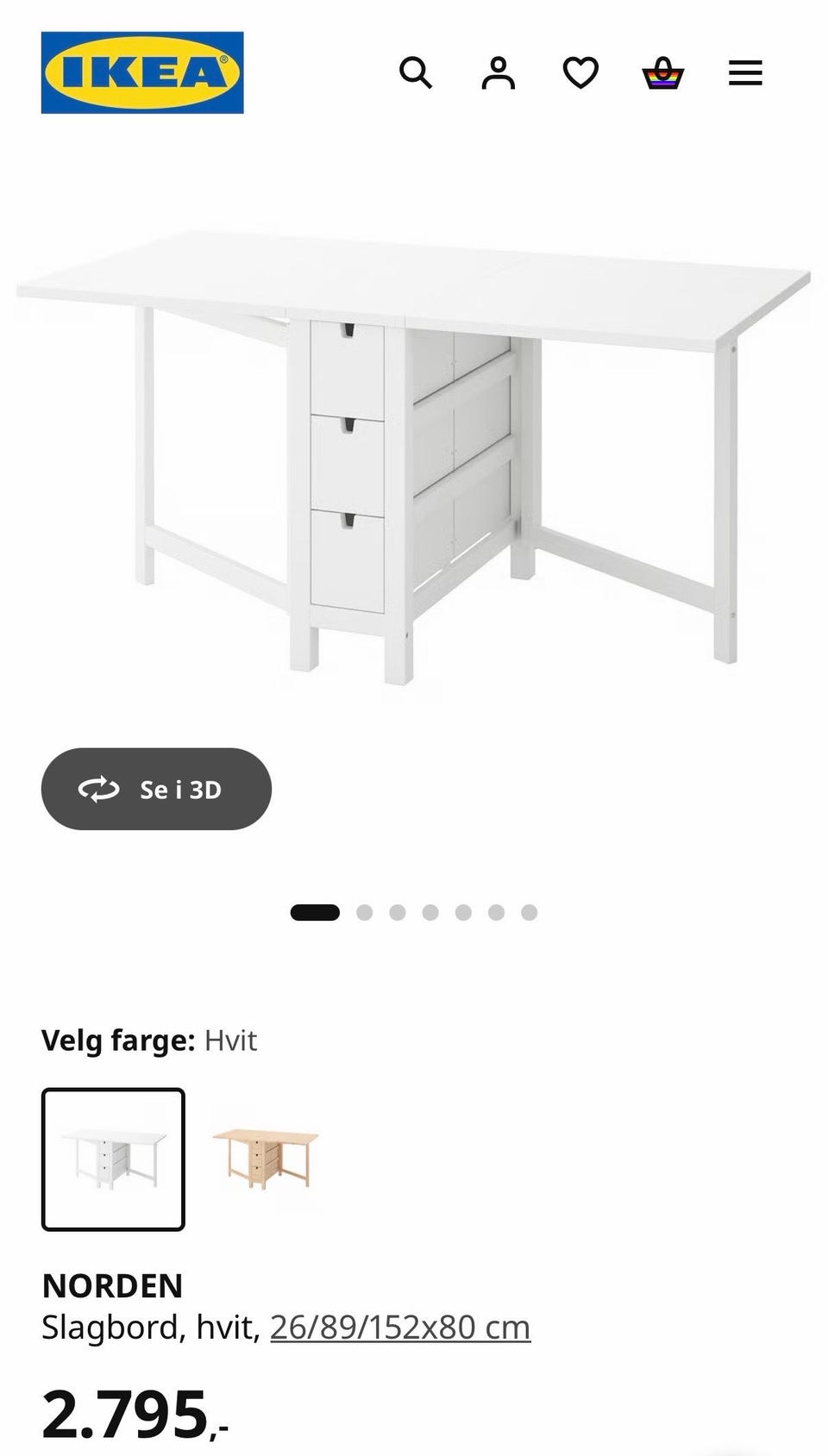The height and width of the screenshot is (1456, 828).
Task: Tap the Se i 3D button
Action: 156,789
